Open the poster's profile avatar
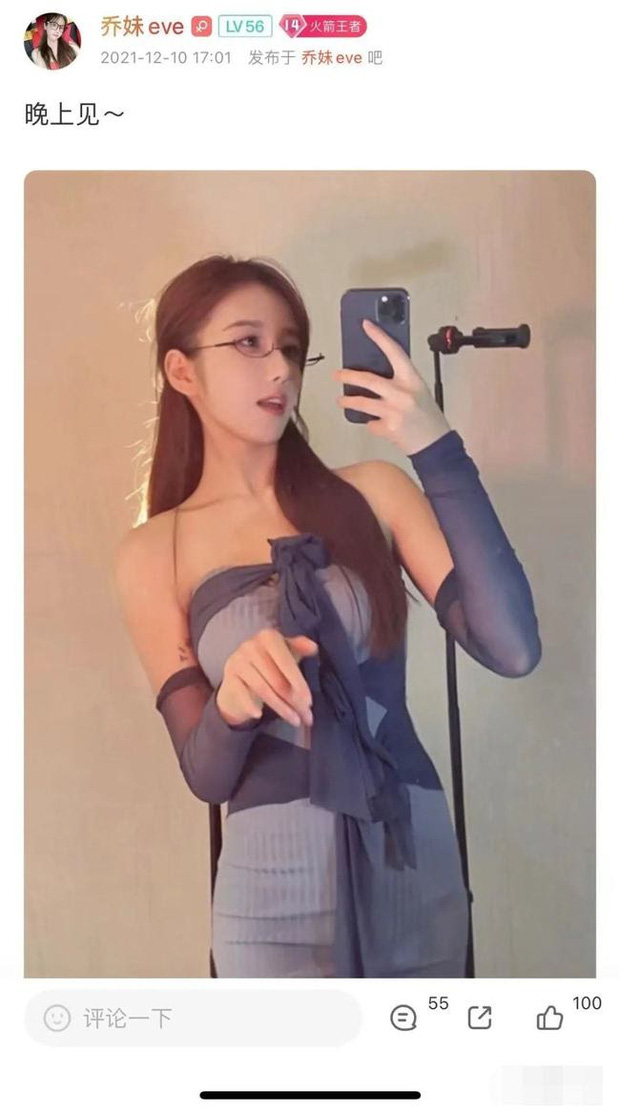620x1112 pixels. (52, 40)
